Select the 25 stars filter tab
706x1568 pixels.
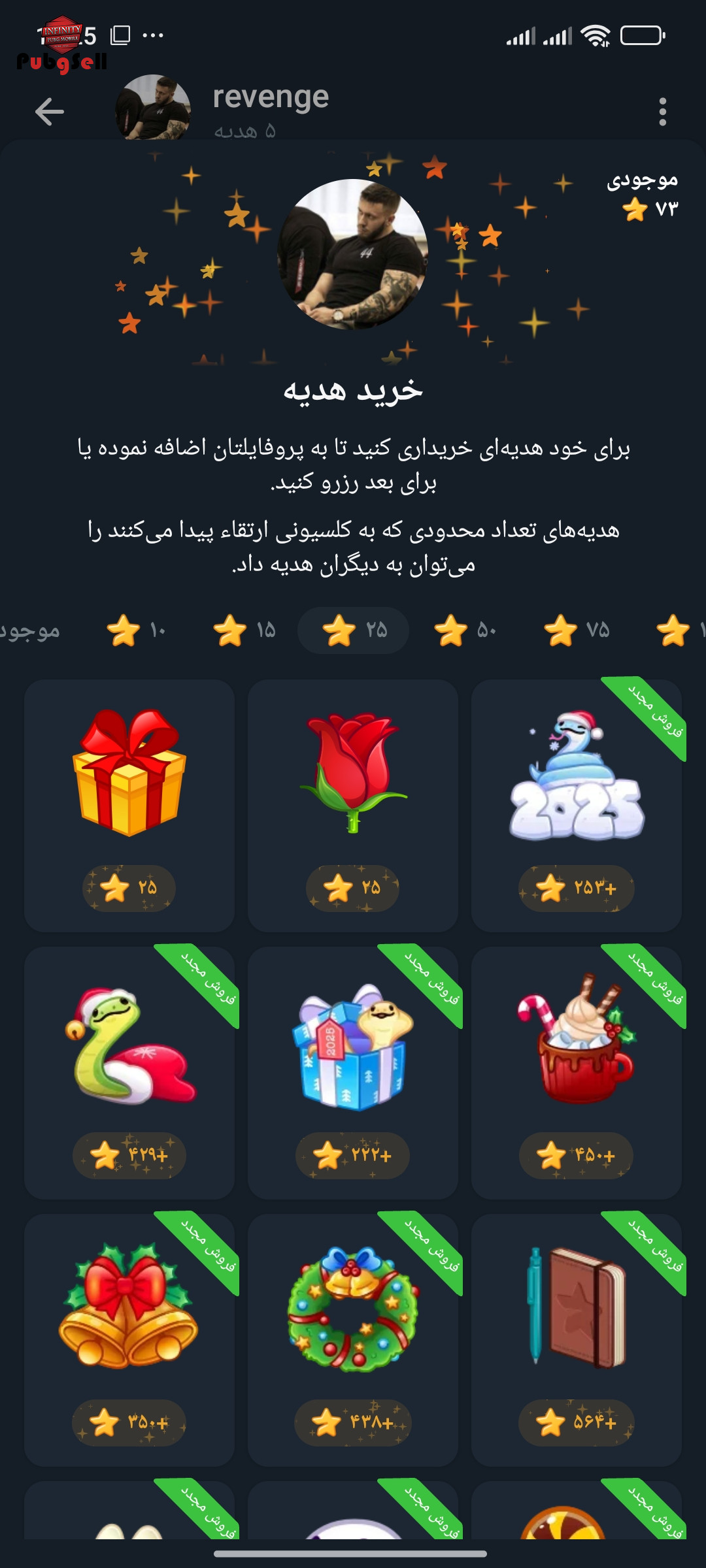coord(354,630)
